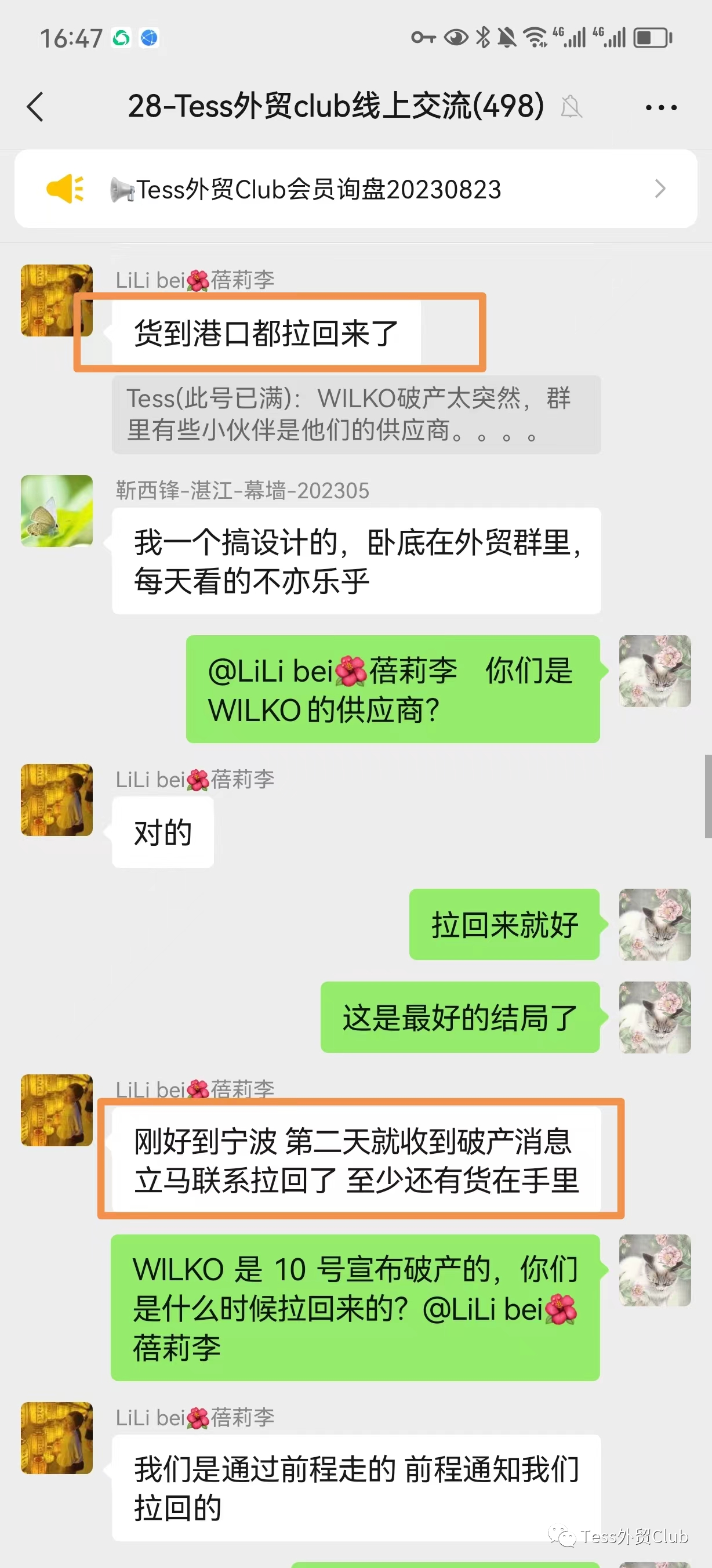Tap the cat avatar next to 拉回来就好
The image size is (712, 1568).
coord(655,925)
